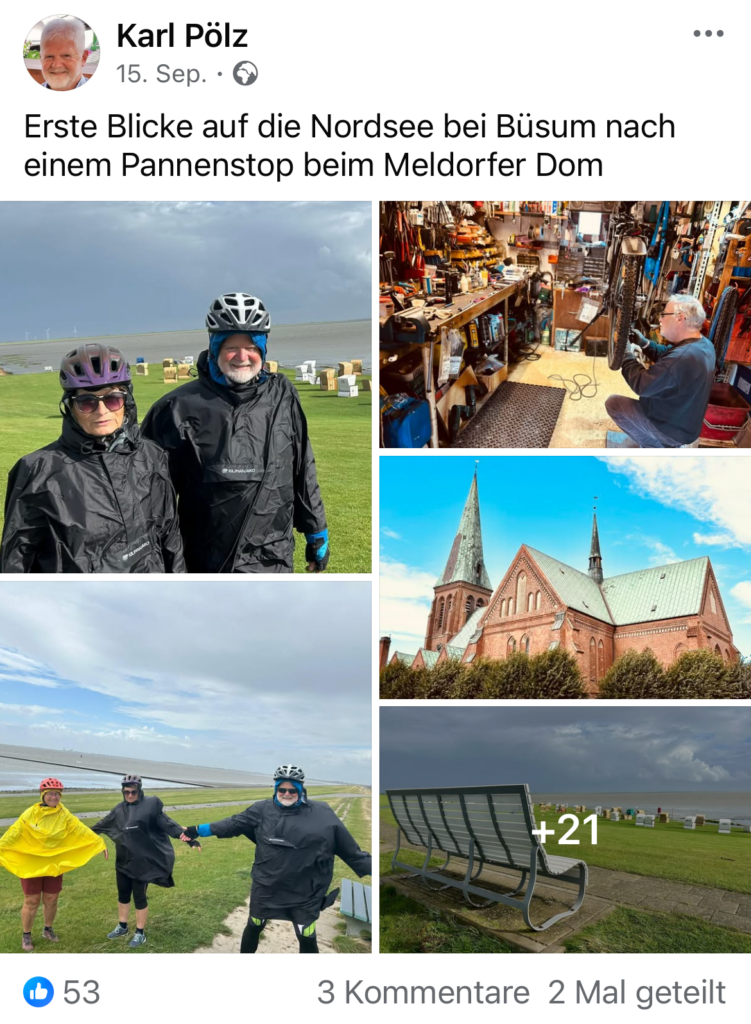Screen dimensions: 751x1024
Task: Open the +21 more photos tile
Action: (x=564, y=829)
